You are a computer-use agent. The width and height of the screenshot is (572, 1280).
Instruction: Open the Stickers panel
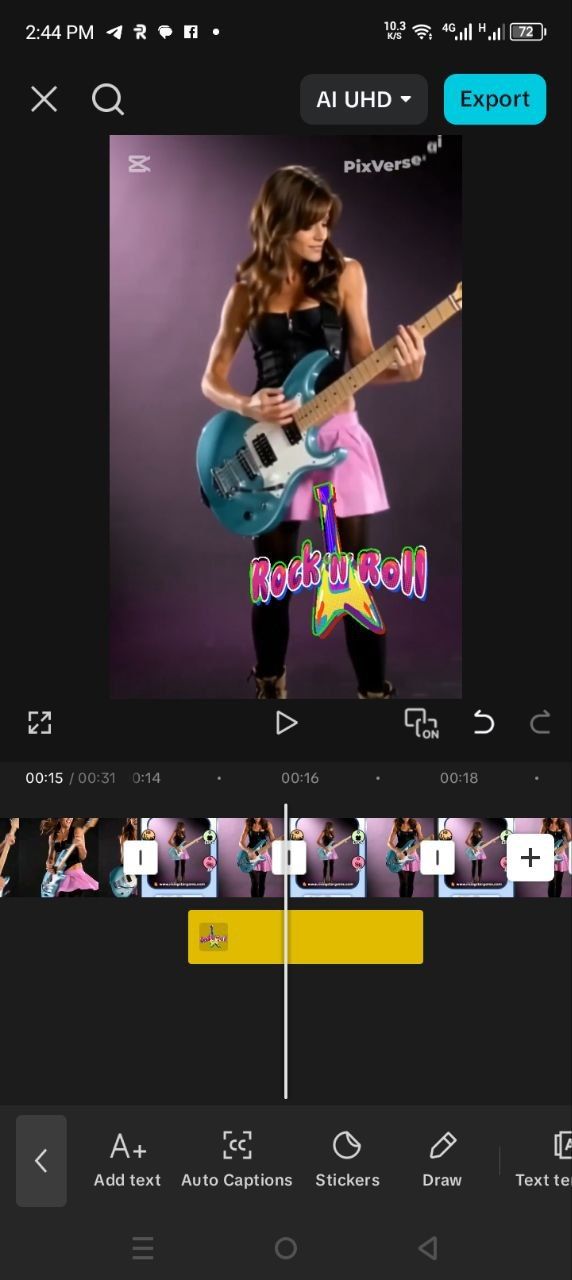click(x=347, y=1160)
